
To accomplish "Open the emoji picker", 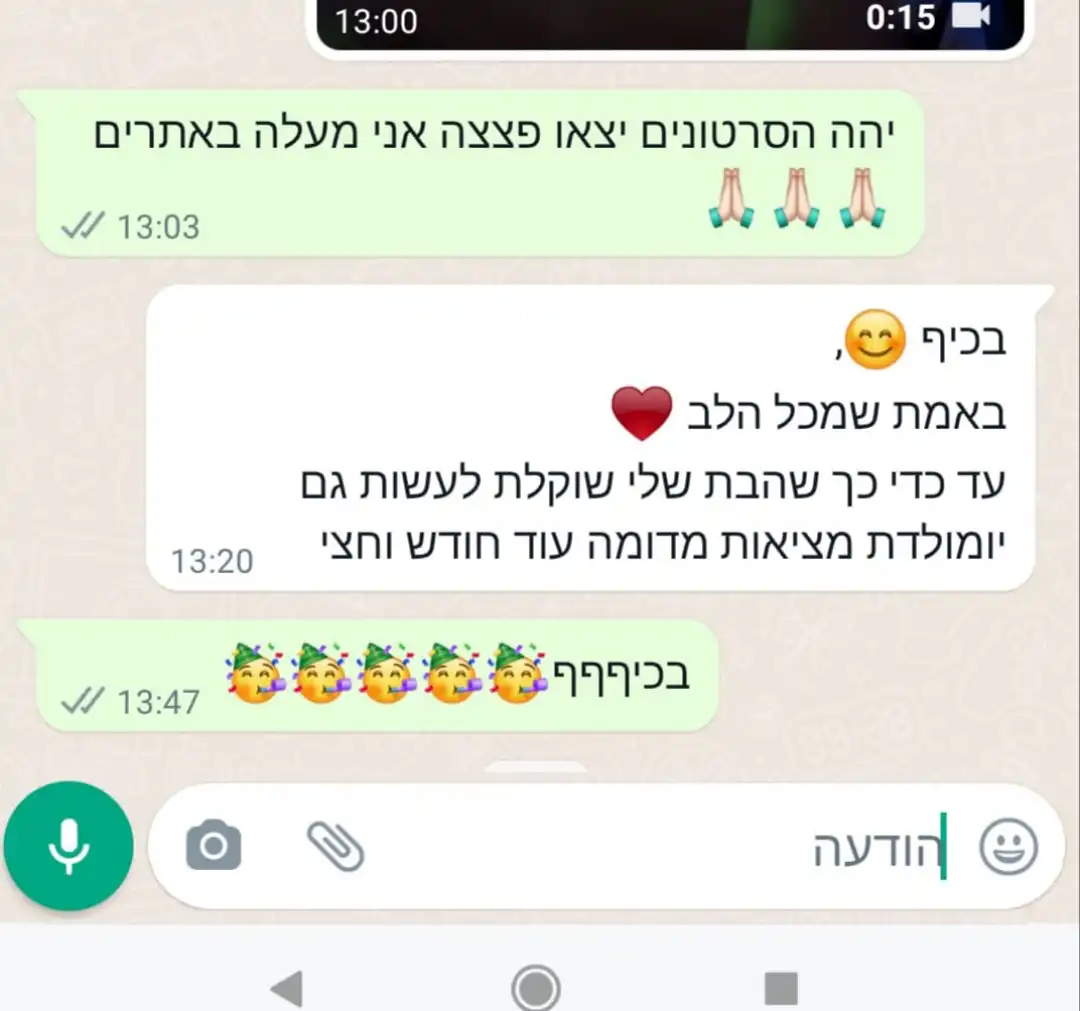I will click(x=1008, y=847).
